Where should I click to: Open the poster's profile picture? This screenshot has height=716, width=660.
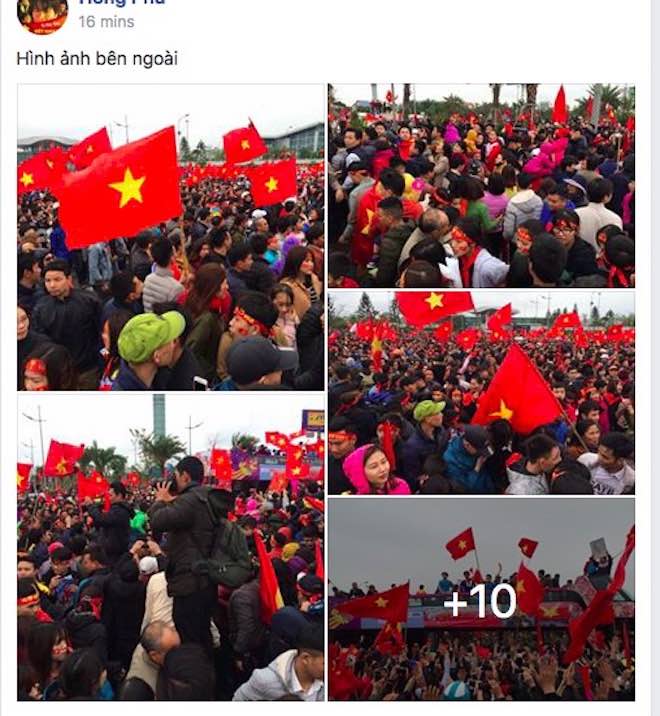[x=42, y=14]
